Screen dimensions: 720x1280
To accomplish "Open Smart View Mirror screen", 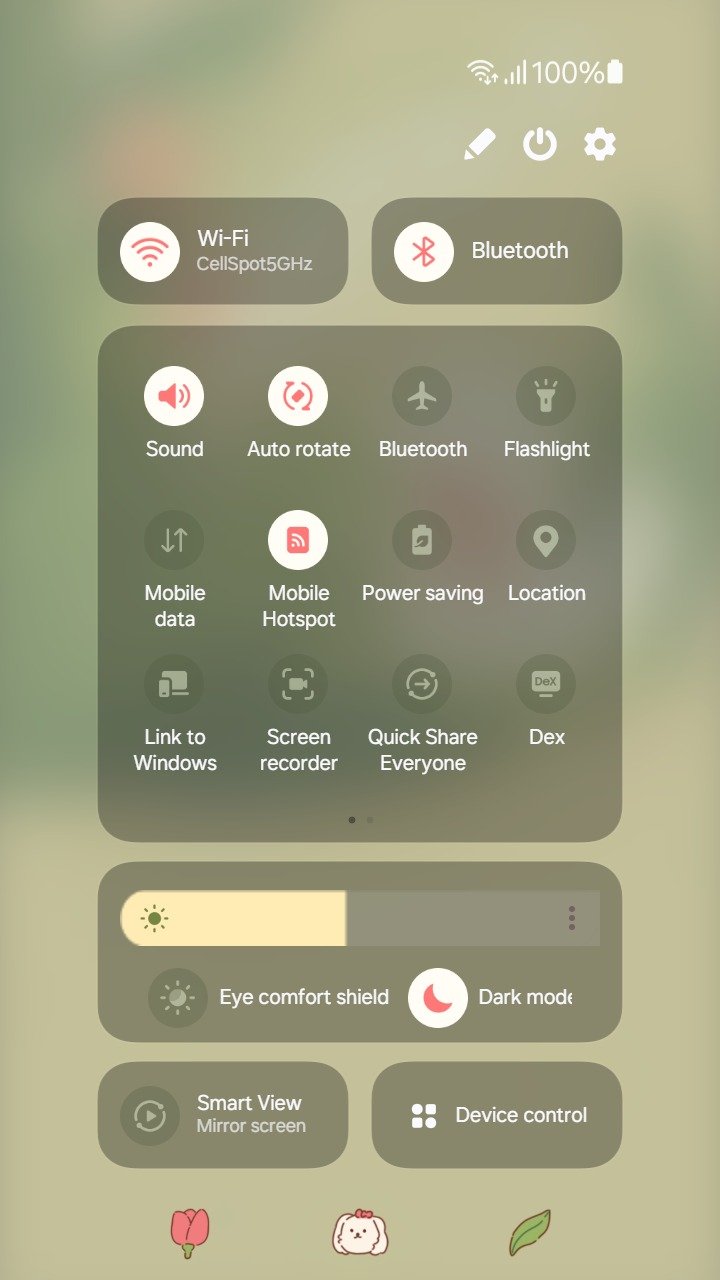I will click(223, 1115).
